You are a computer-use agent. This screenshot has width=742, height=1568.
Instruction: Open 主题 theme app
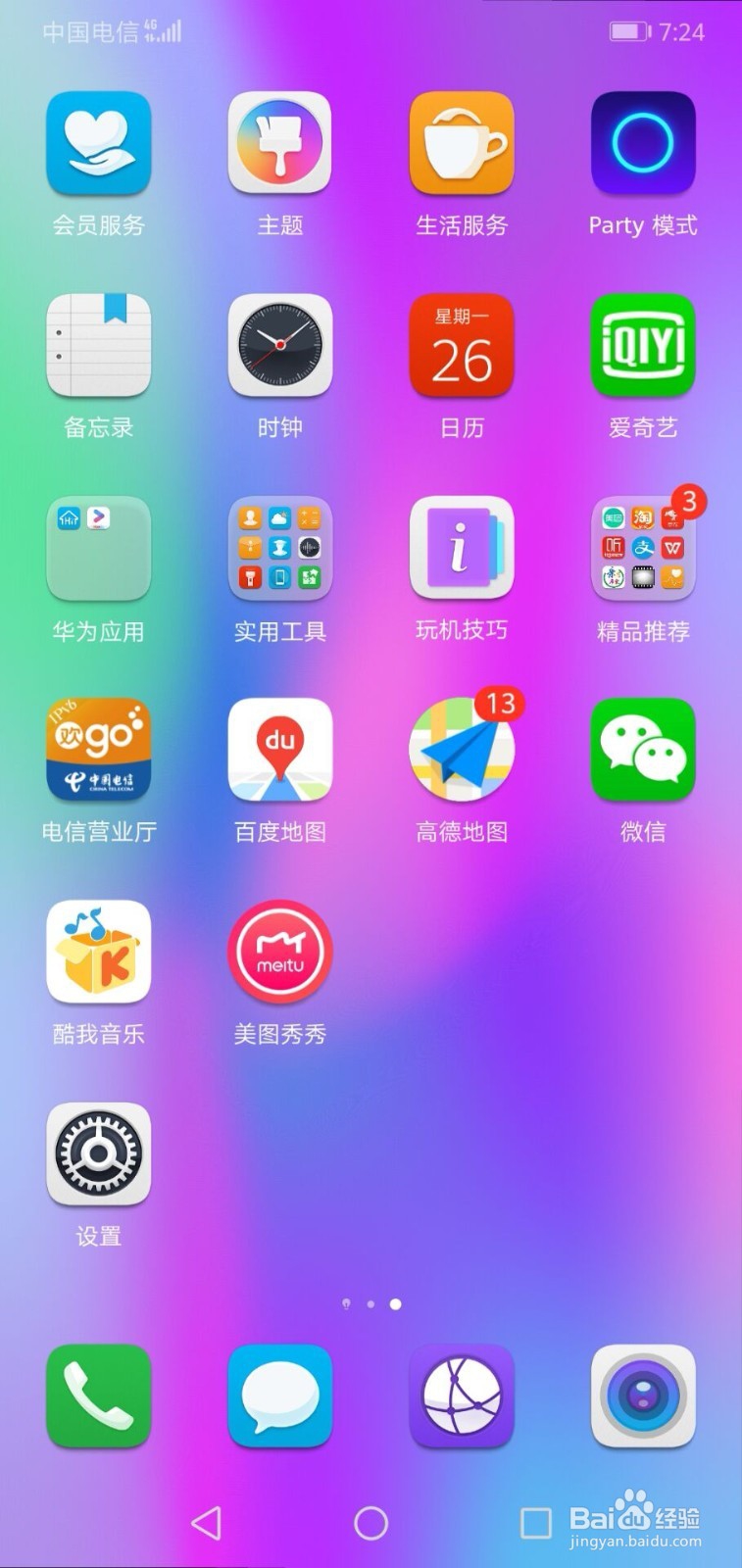279,142
